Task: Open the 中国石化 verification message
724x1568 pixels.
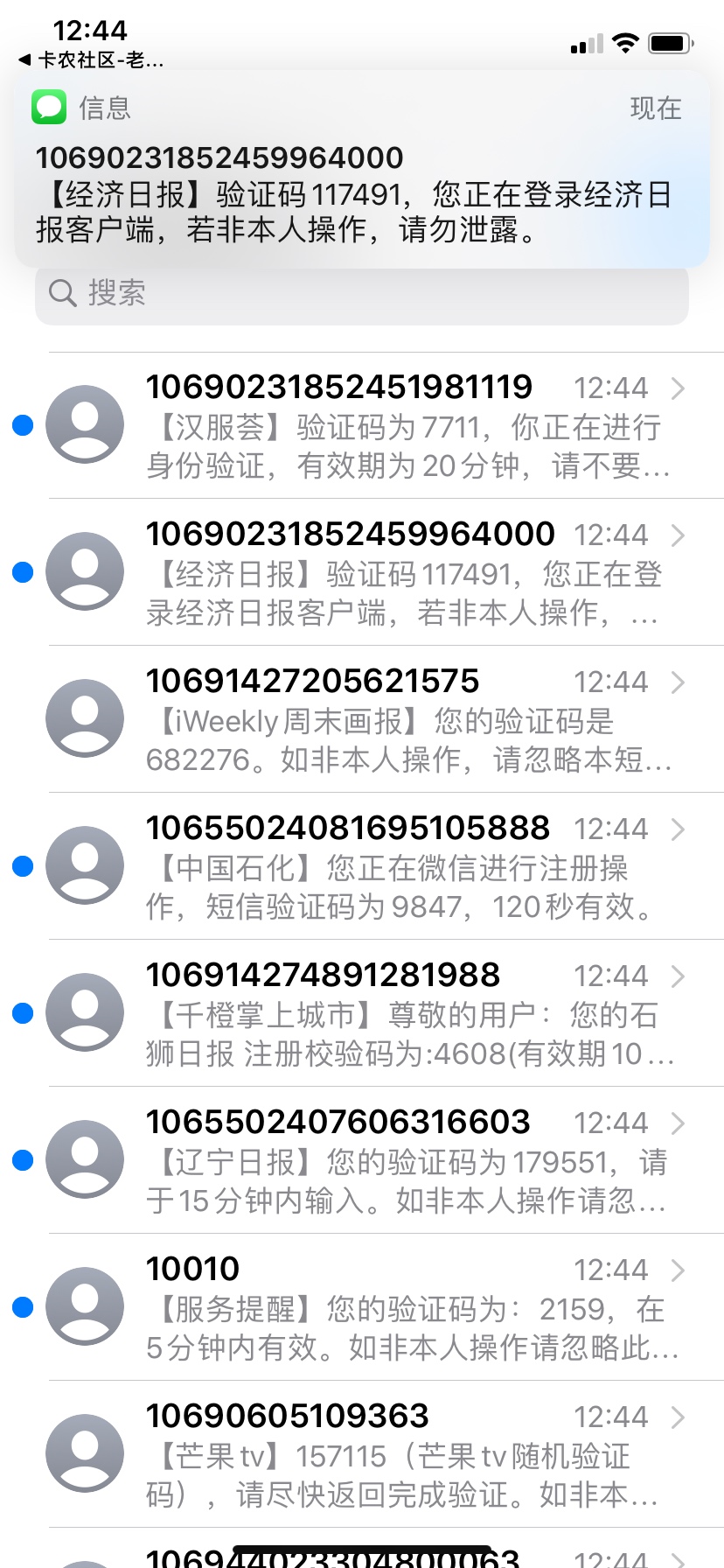Action: tap(362, 867)
